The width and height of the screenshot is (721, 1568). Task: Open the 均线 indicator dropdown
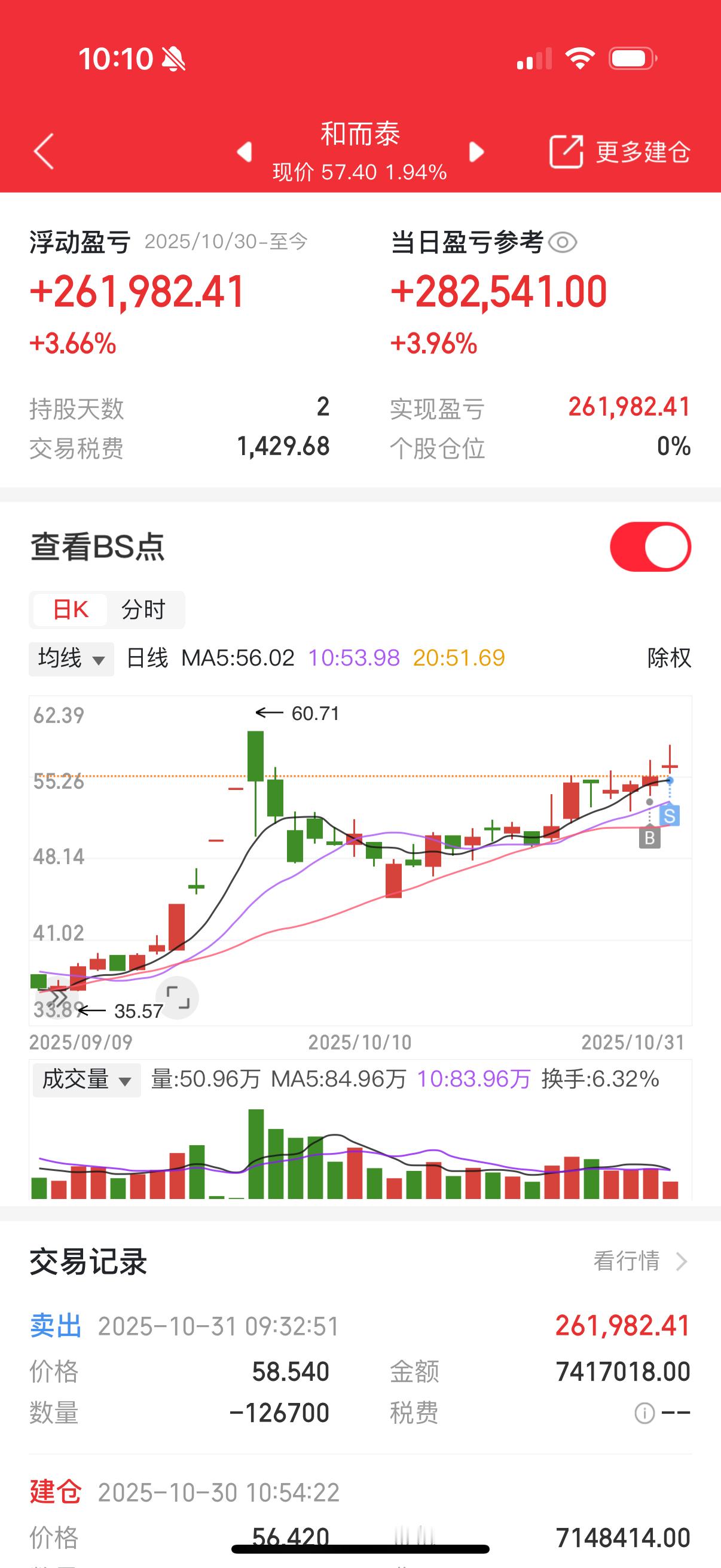[71, 658]
